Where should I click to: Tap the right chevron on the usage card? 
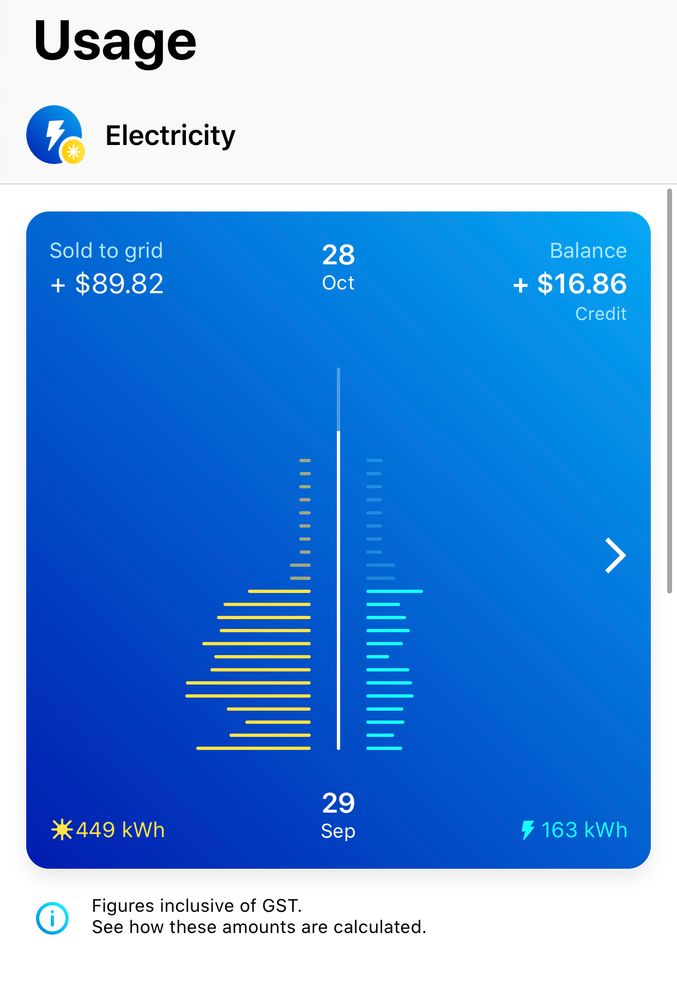pos(615,555)
